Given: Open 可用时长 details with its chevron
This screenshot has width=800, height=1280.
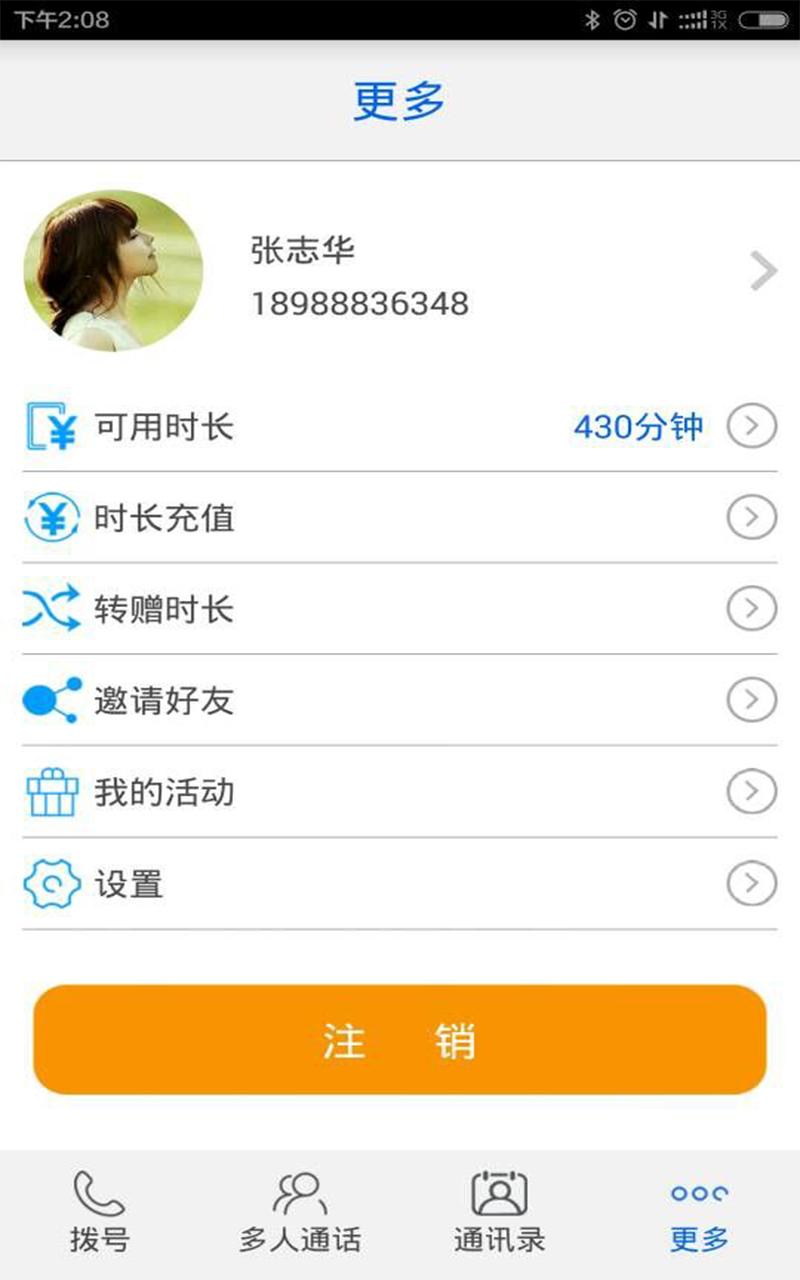Looking at the screenshot, I should coord(751,426).
